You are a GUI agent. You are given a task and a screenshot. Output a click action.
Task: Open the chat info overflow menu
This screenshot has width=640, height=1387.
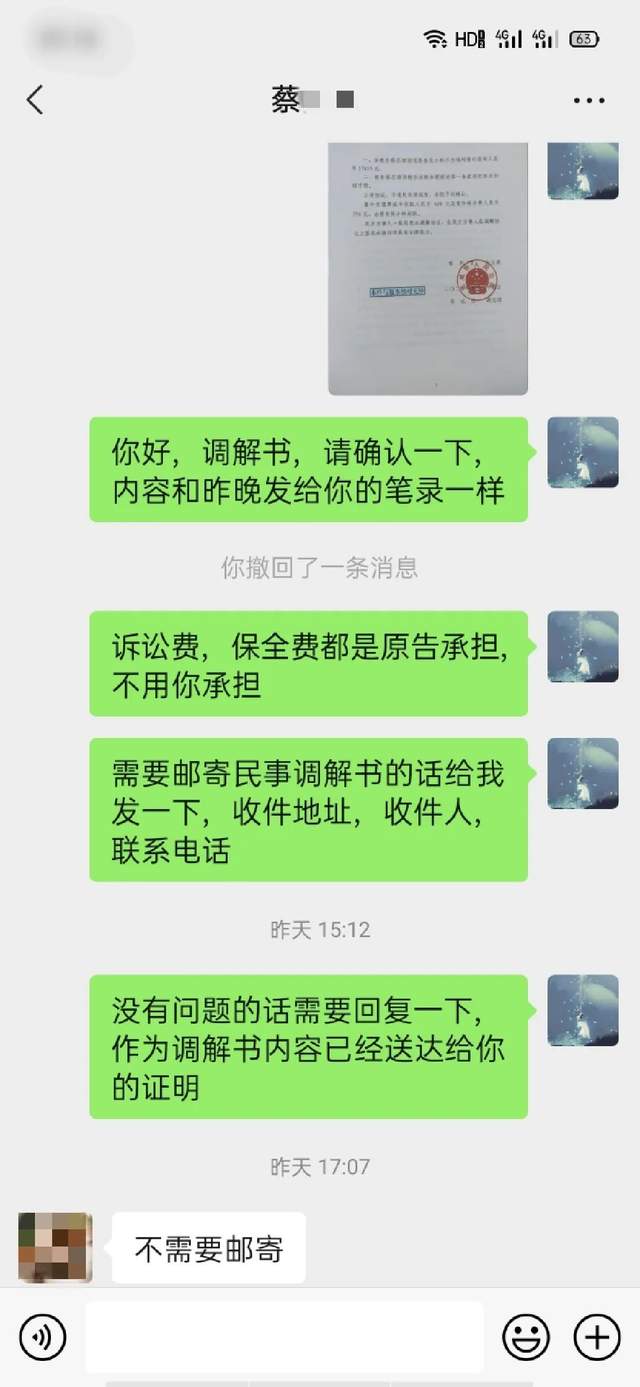point(589,101)
